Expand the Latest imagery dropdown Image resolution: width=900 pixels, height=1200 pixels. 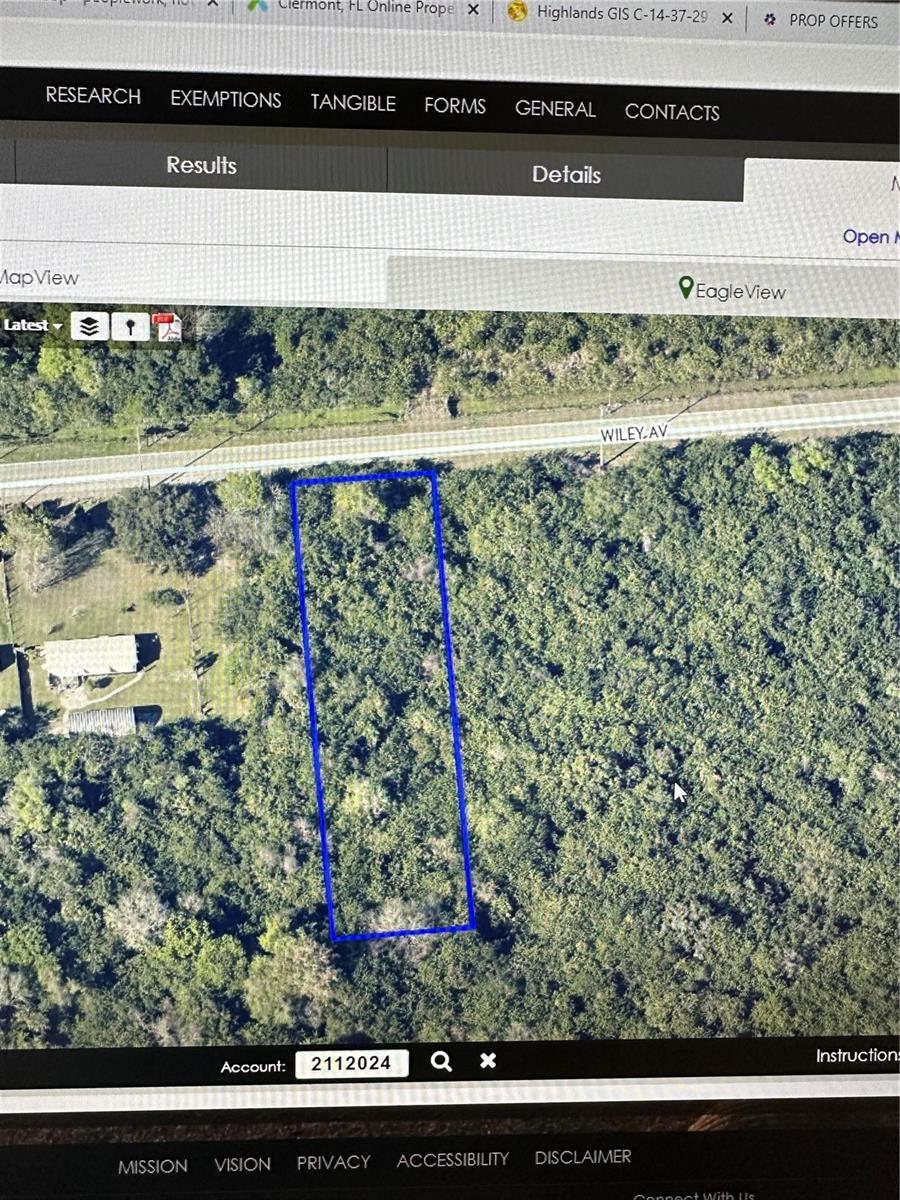(x=33, y=325)
